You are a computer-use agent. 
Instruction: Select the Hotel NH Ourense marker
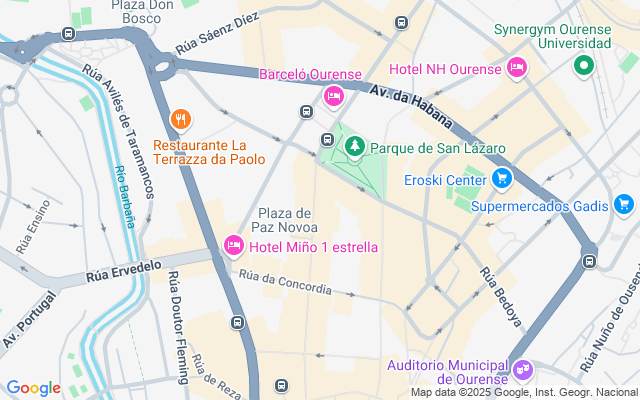coord(517,67)
